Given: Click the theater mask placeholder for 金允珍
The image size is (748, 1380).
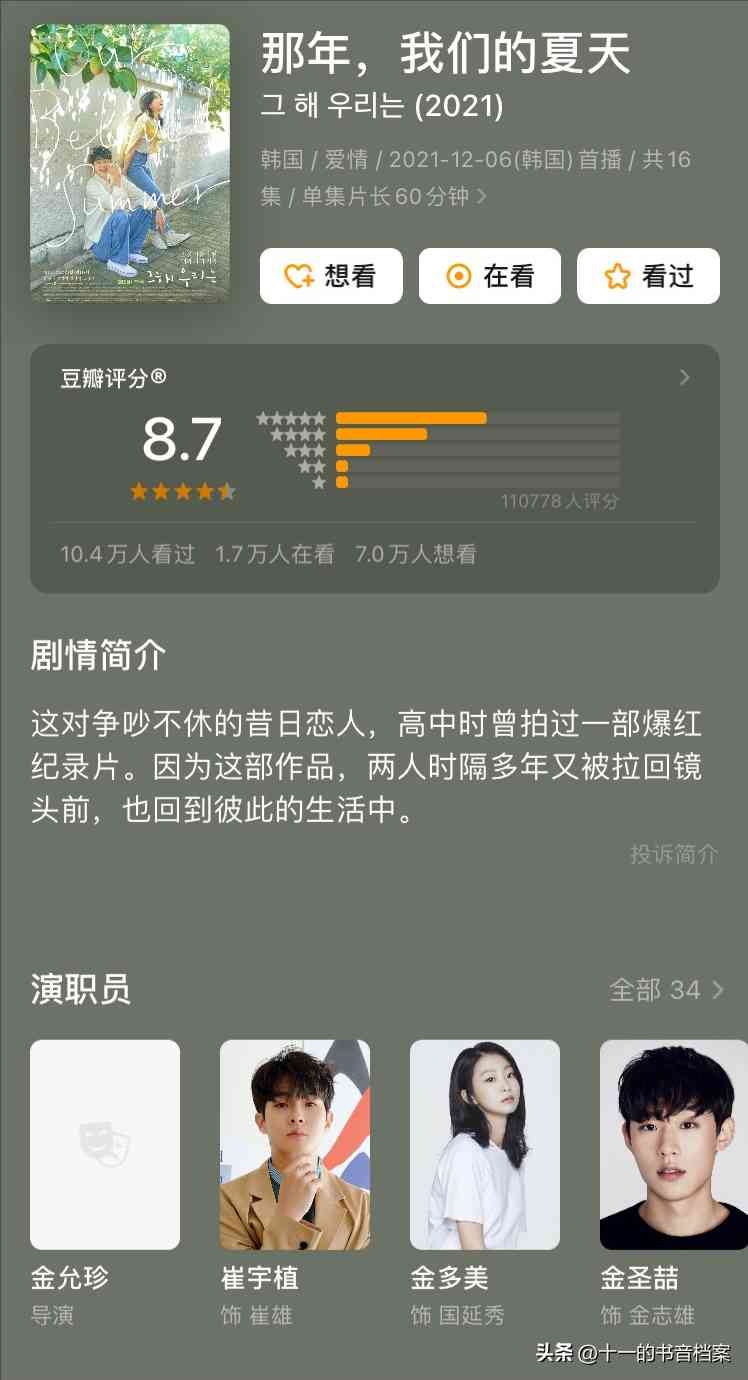Looking at the screenshot, I should tap(104, 1144).
